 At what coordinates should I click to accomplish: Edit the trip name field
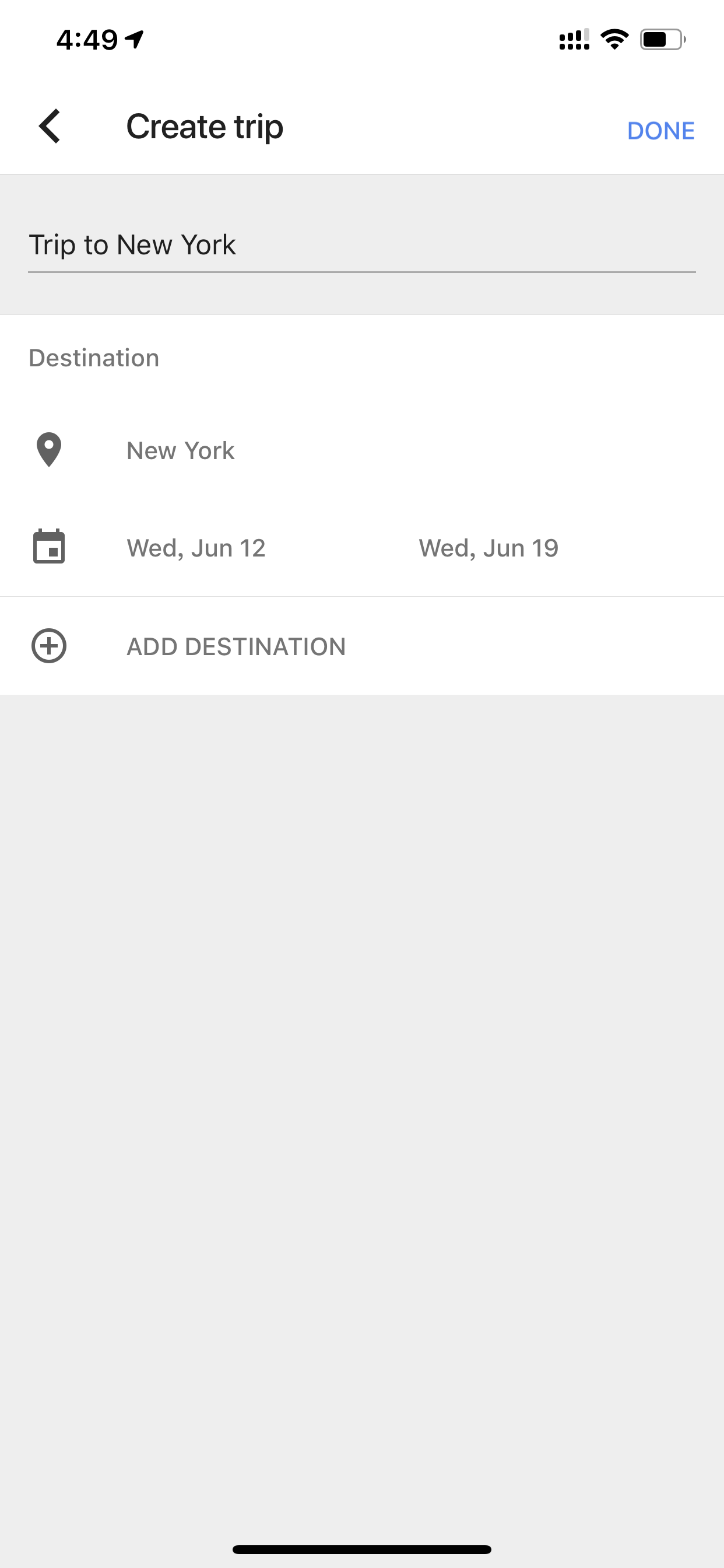click(x=361, y=246)
